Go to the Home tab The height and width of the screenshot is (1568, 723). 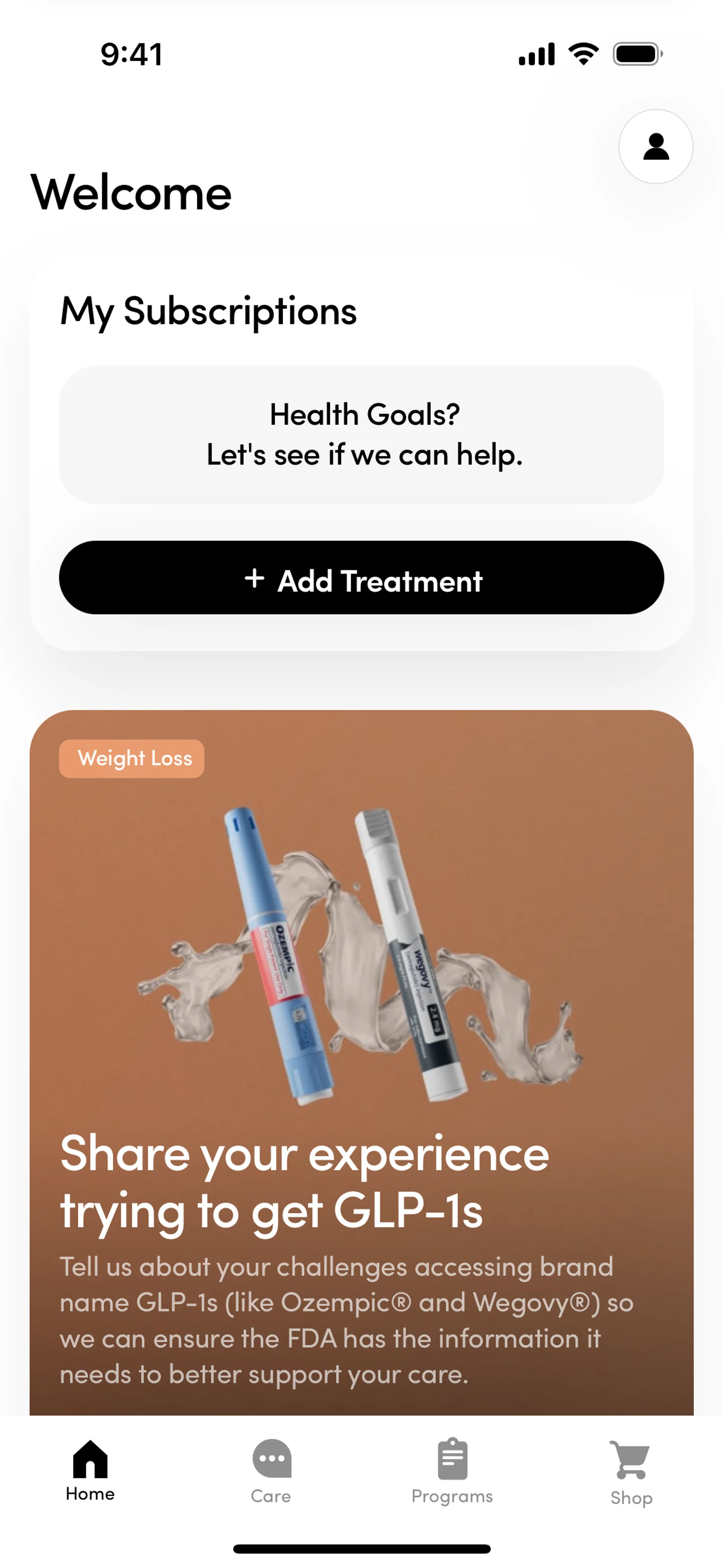pos(90,1469)
